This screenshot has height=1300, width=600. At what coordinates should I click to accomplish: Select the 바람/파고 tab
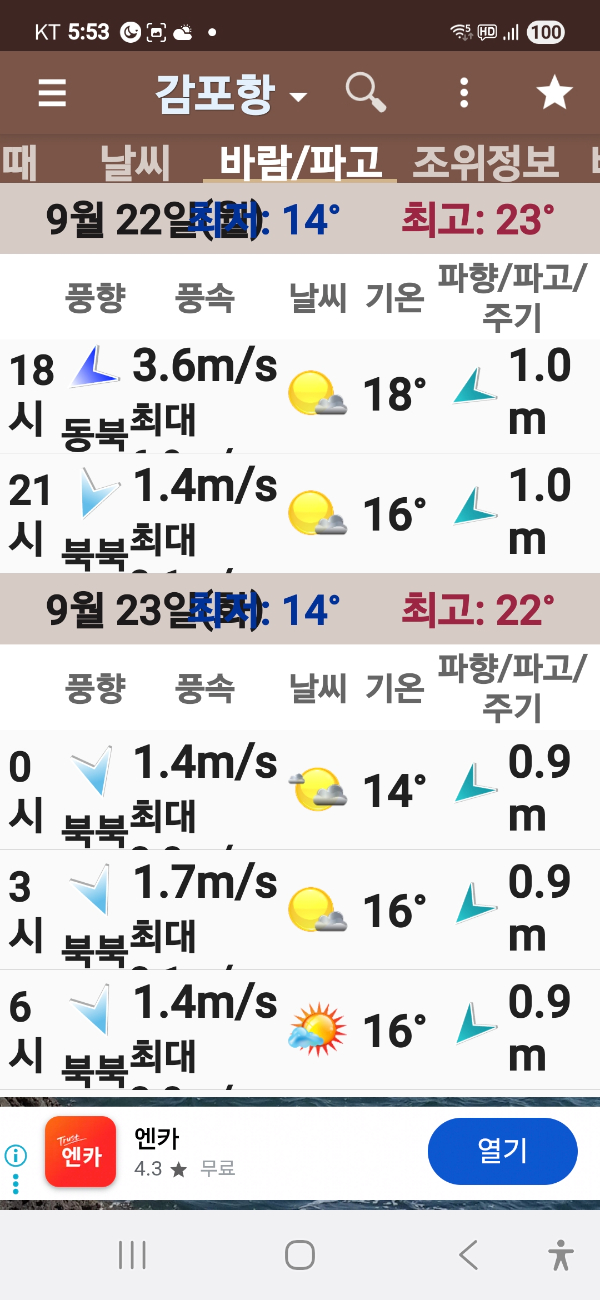pos(300,162)
